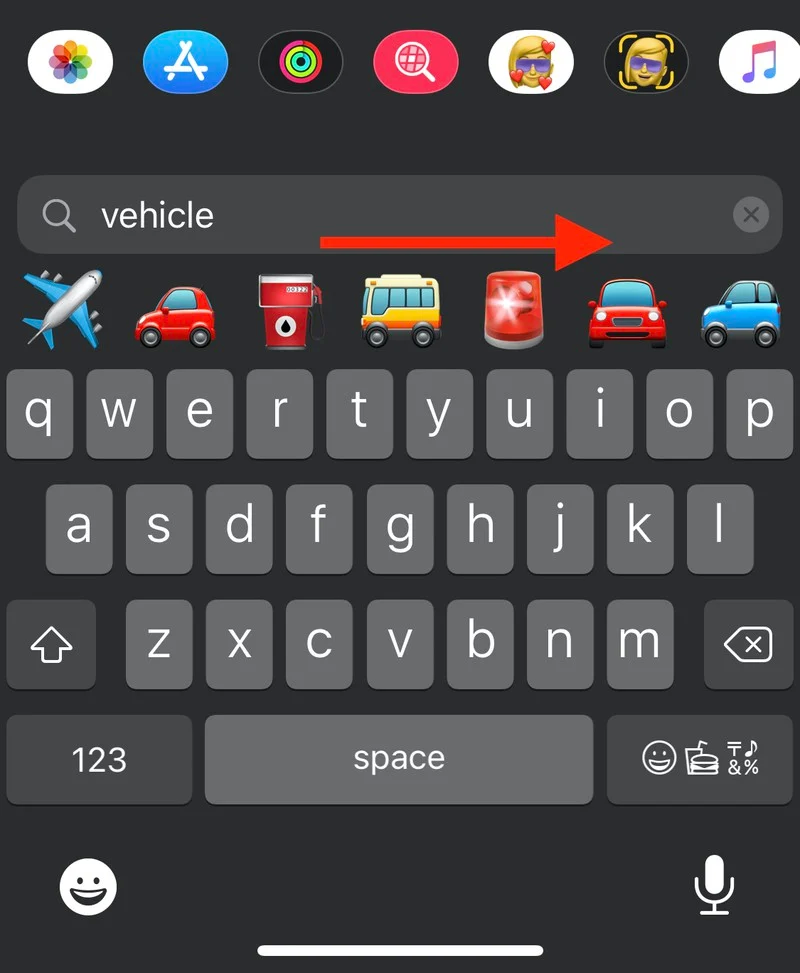Open the red search globe app icon
The image size is (800, 973).
click(x=416, y=61)
